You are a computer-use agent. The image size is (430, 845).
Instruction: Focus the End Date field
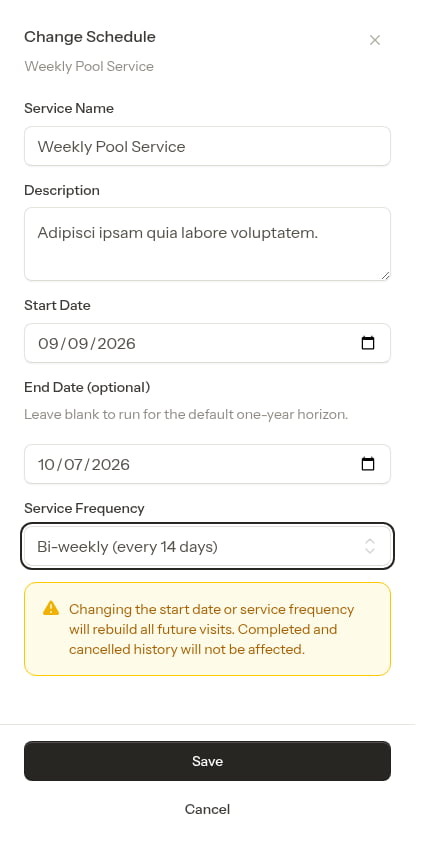207,464
